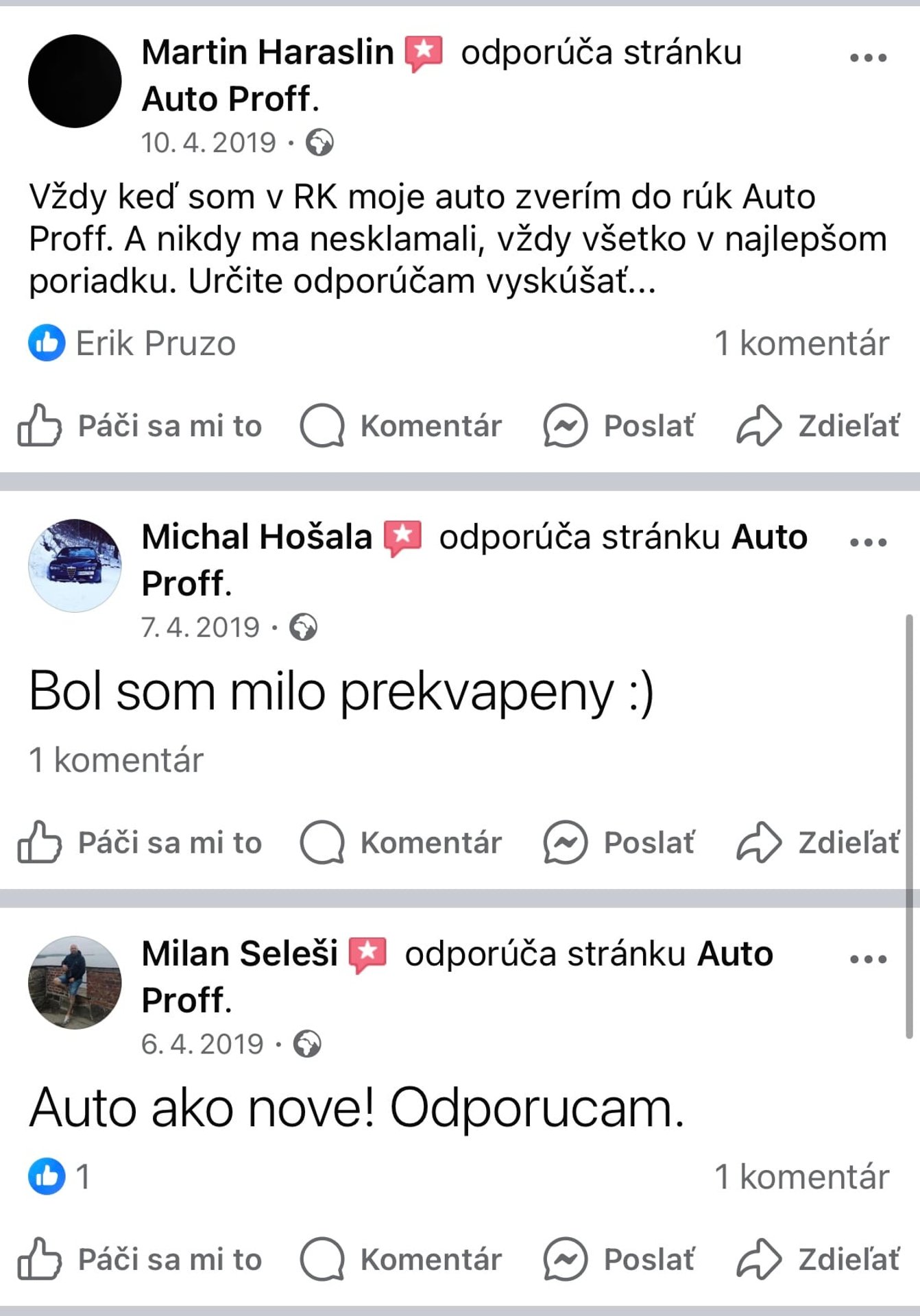Open Martin Haraslin's profile name
Image resolution: width=920 pixels, height=1316 pixels.
pos(267,52)
